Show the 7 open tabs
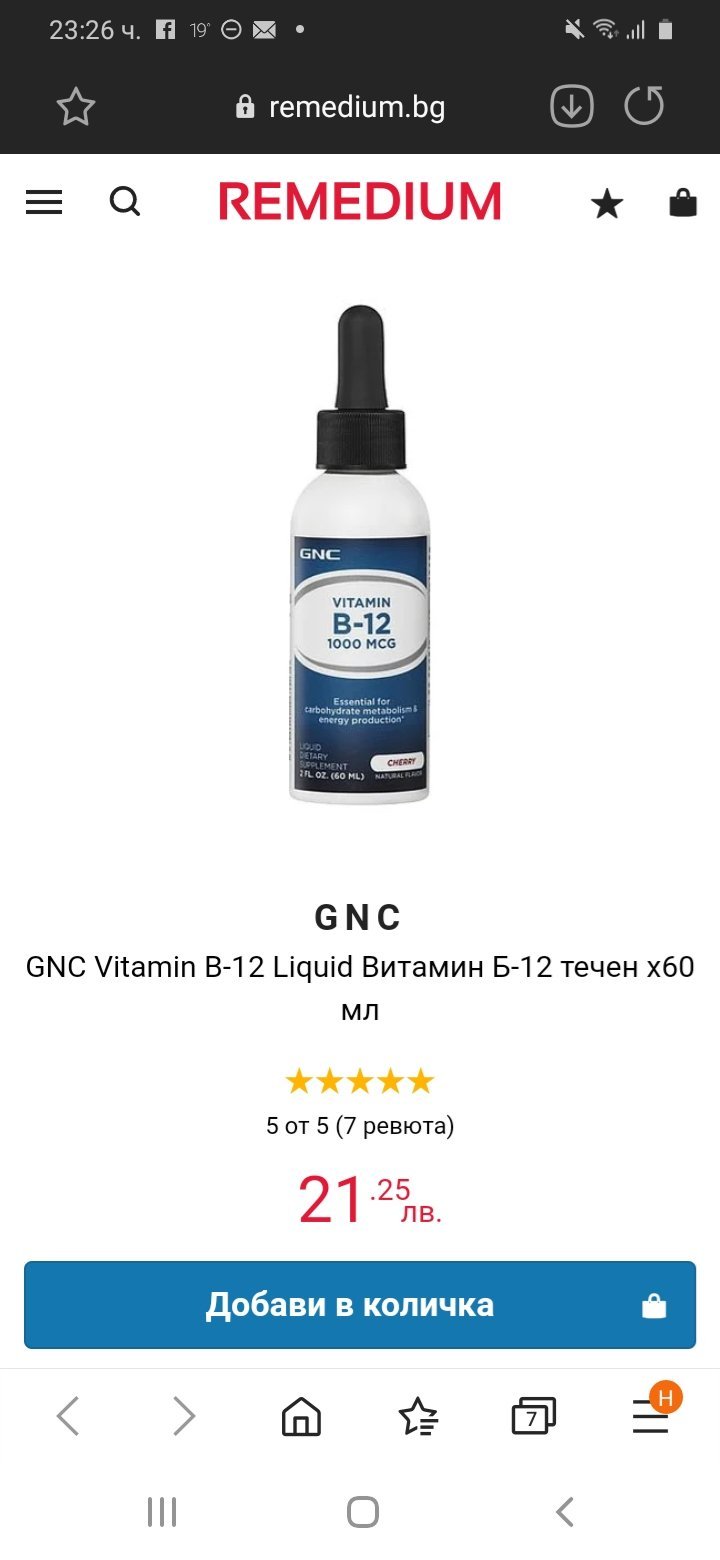Image resolution: width=720 pixels, height=1560 pixels. [533, 1416]
